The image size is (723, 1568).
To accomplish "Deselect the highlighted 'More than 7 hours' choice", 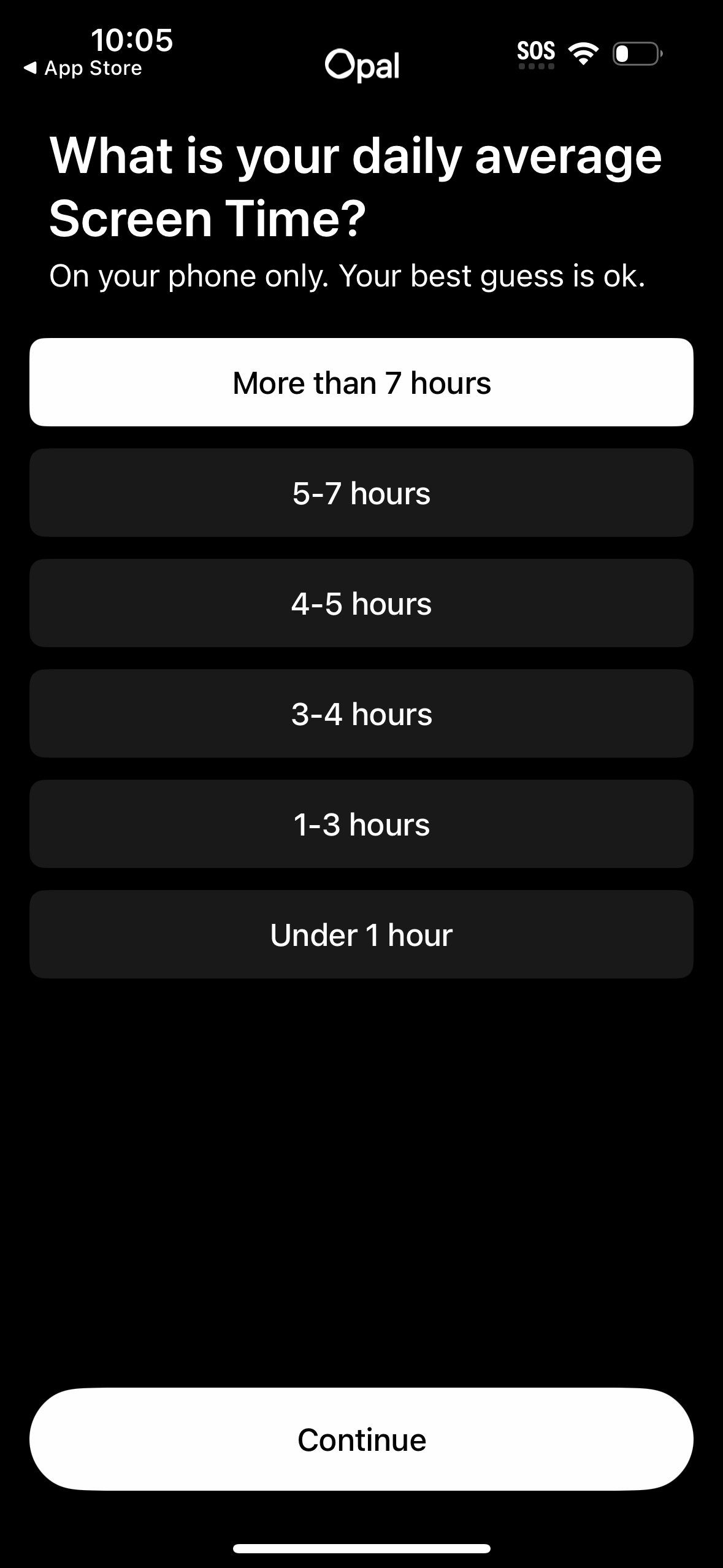I will click(361, 381).
